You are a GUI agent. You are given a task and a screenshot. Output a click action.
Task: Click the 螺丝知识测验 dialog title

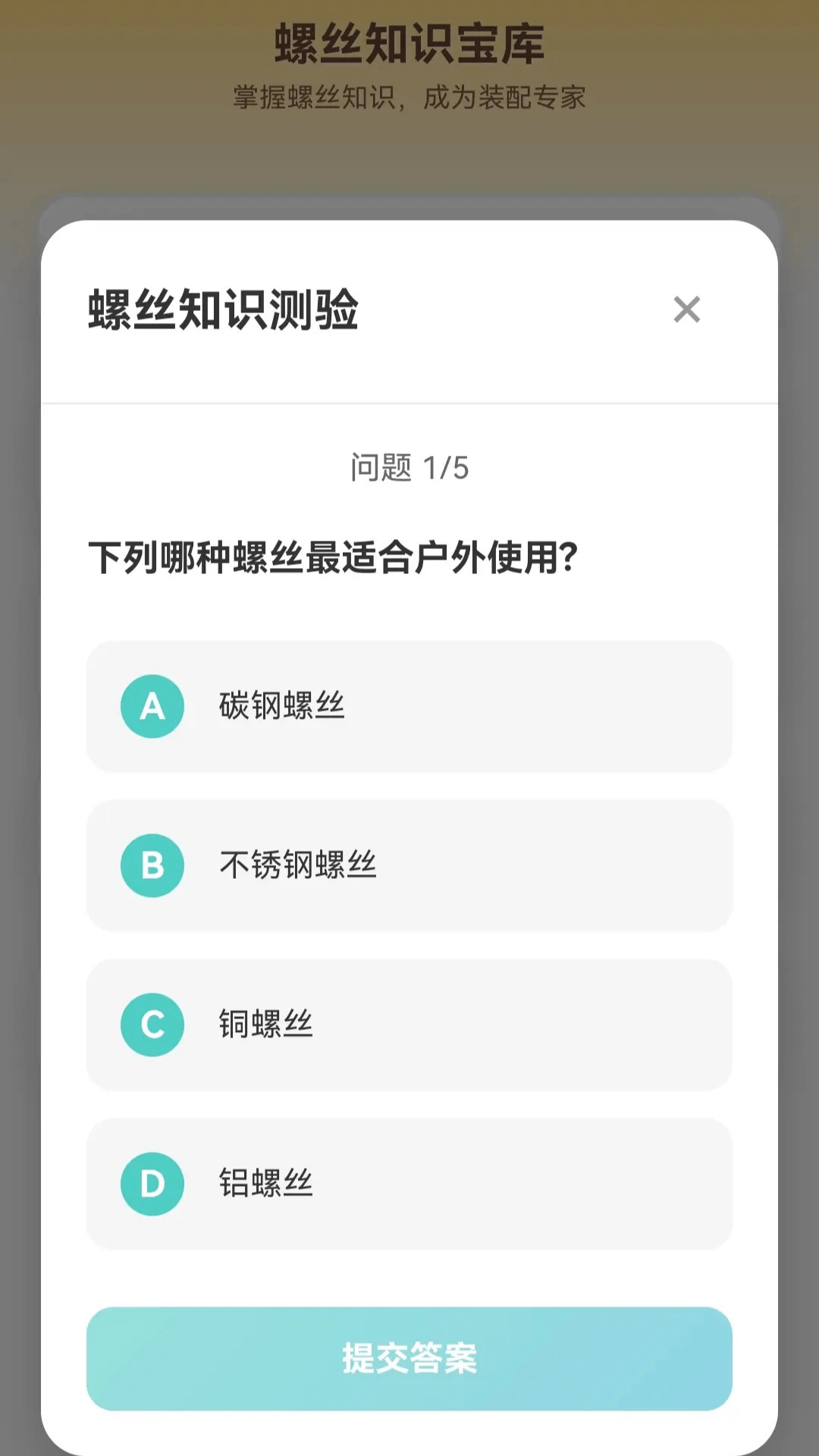[x=224, y=309]
